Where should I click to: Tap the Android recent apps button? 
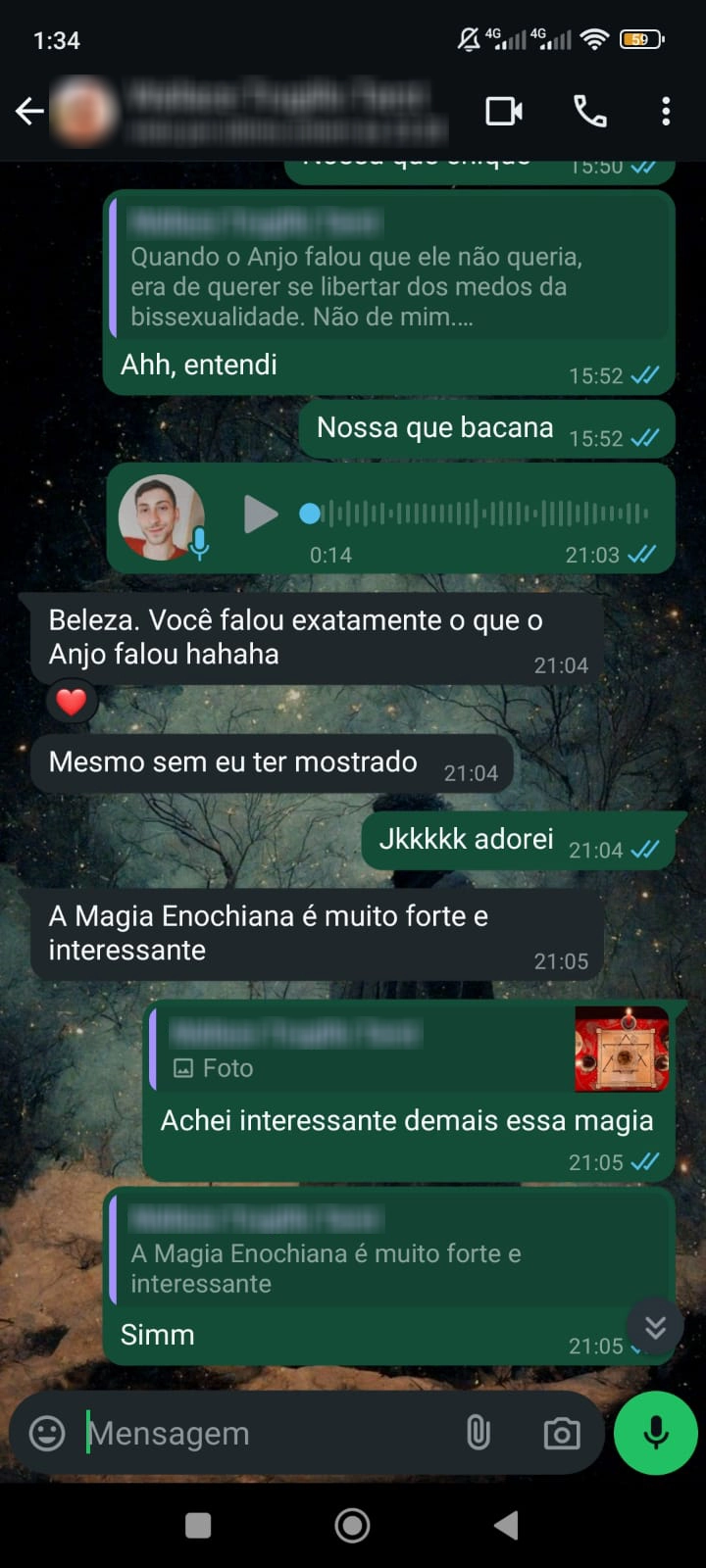pos(198,1525)
